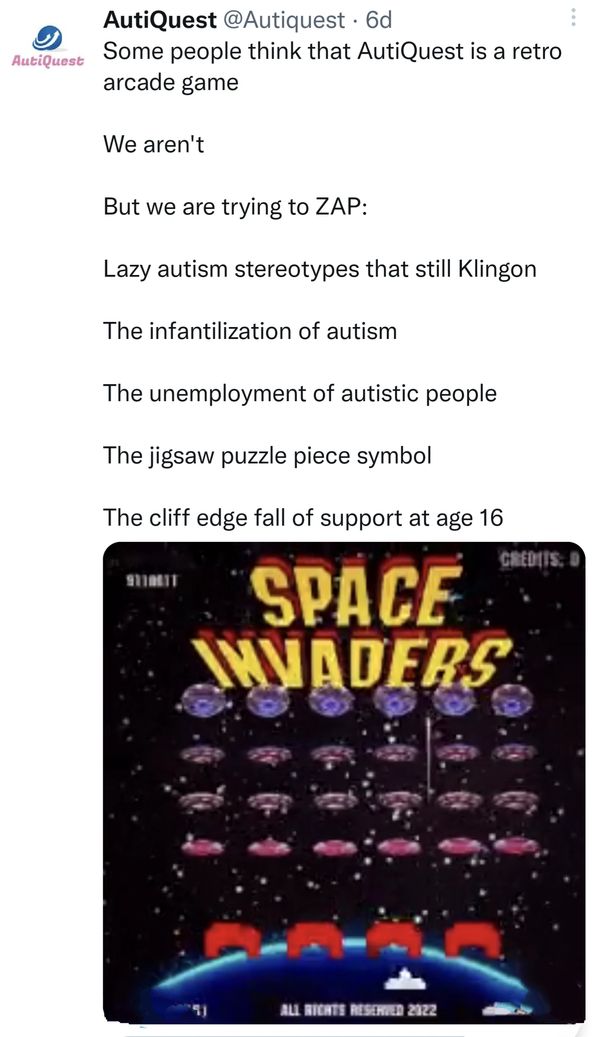600x1037 pixels.
Task: Open the AutiQuest profile picture
Action: point(48,46)
